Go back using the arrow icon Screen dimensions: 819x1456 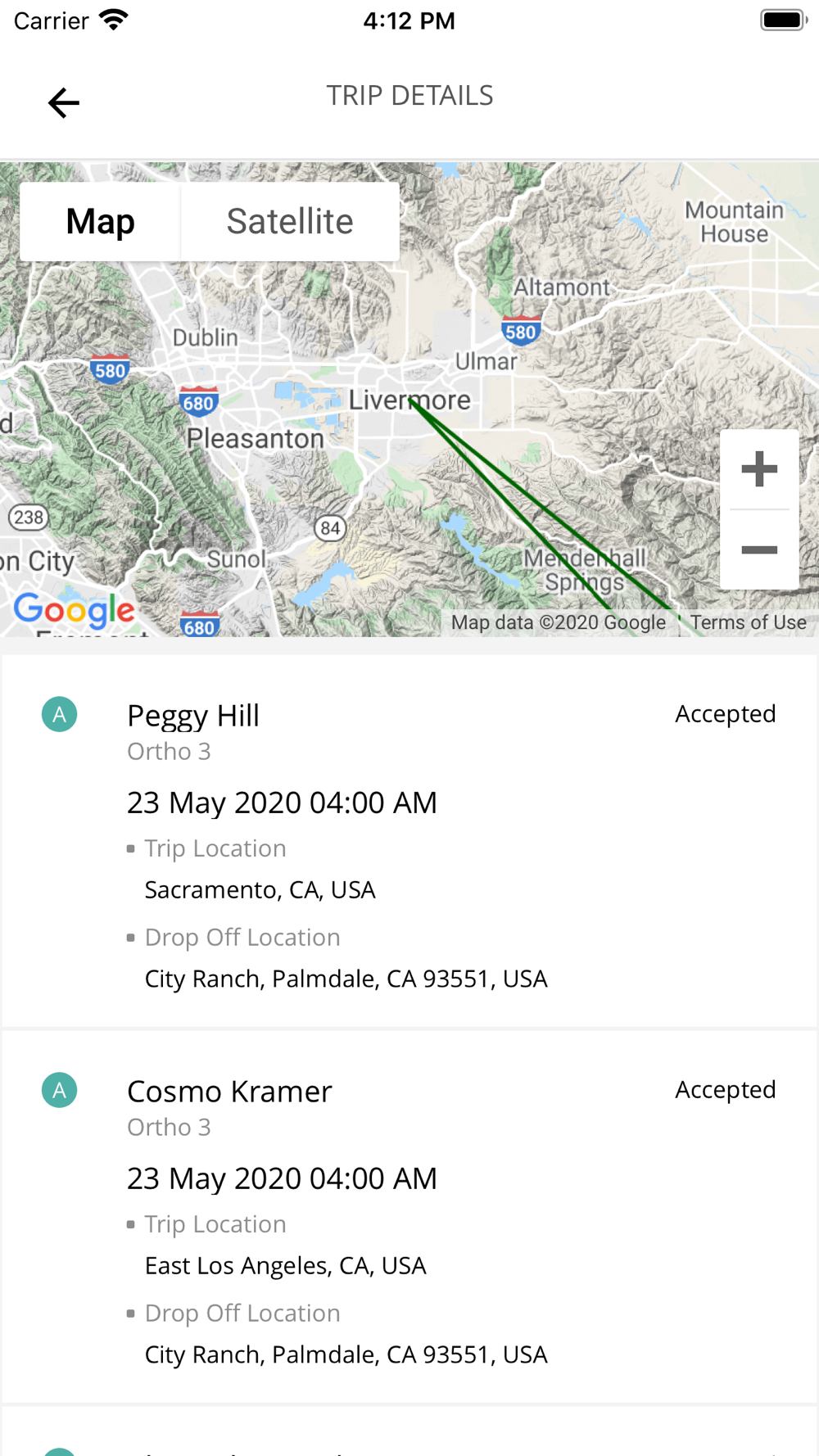64,103
